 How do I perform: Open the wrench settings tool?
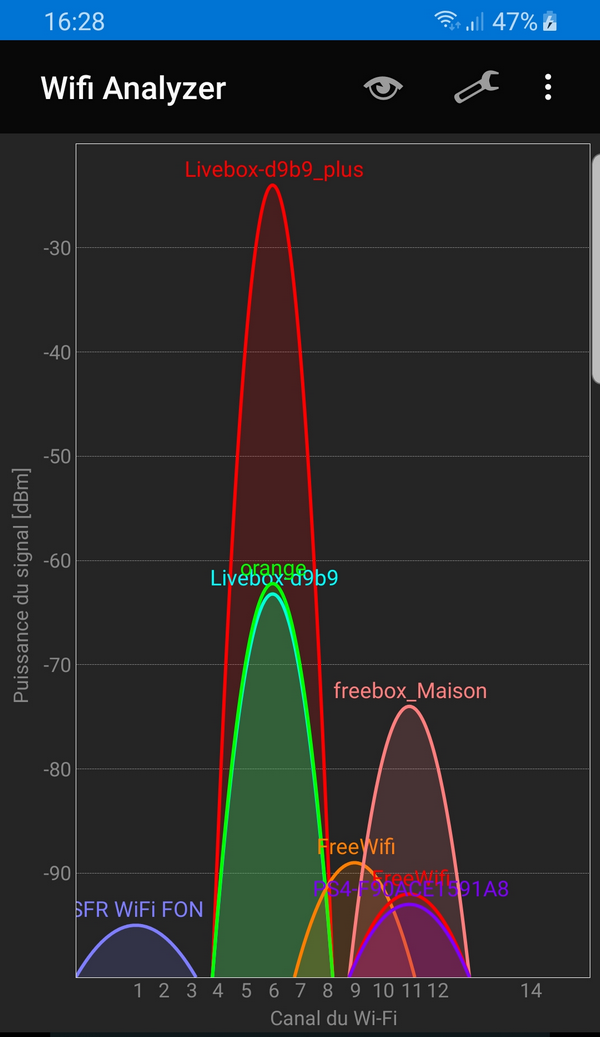[x=476, y=87]
